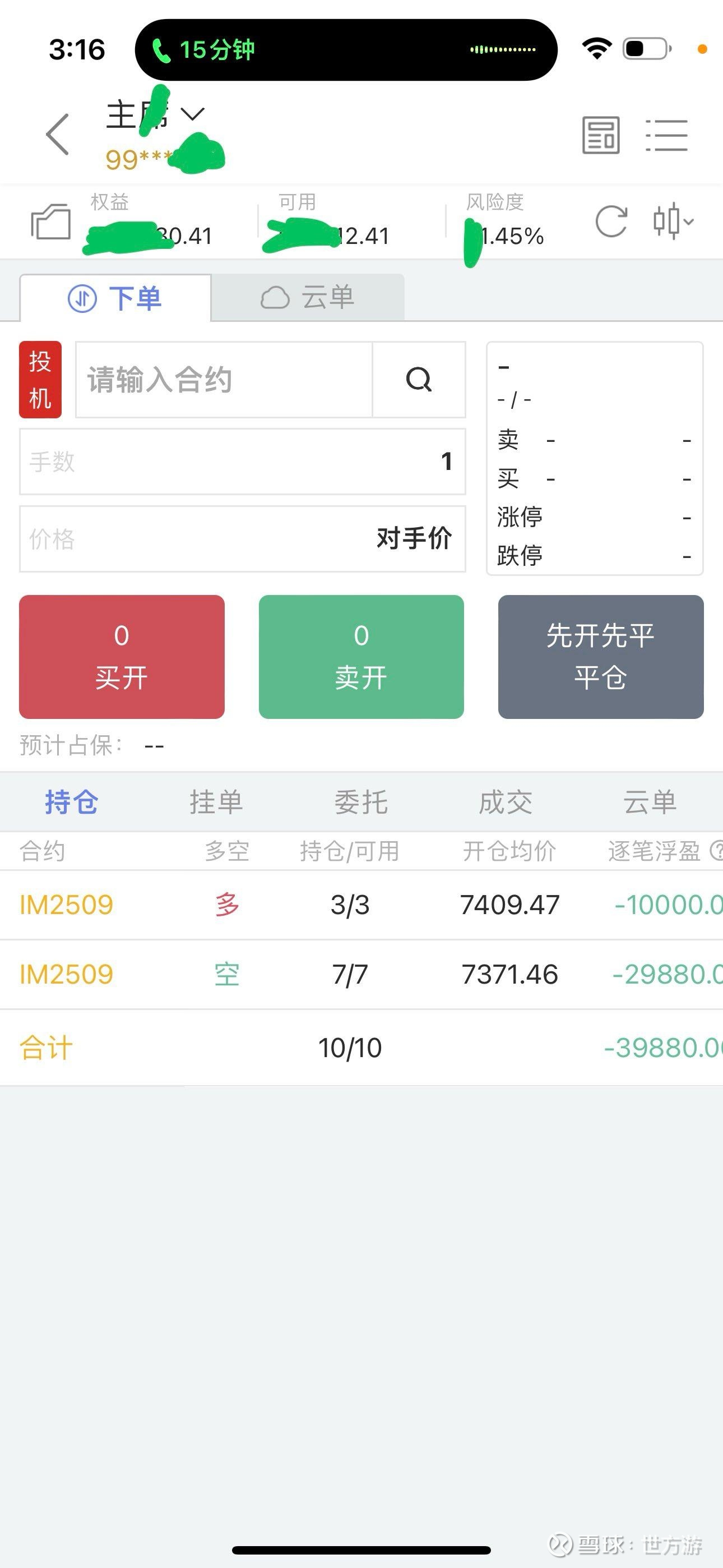Open the chevron next to candlestick icon

(689, 221)
